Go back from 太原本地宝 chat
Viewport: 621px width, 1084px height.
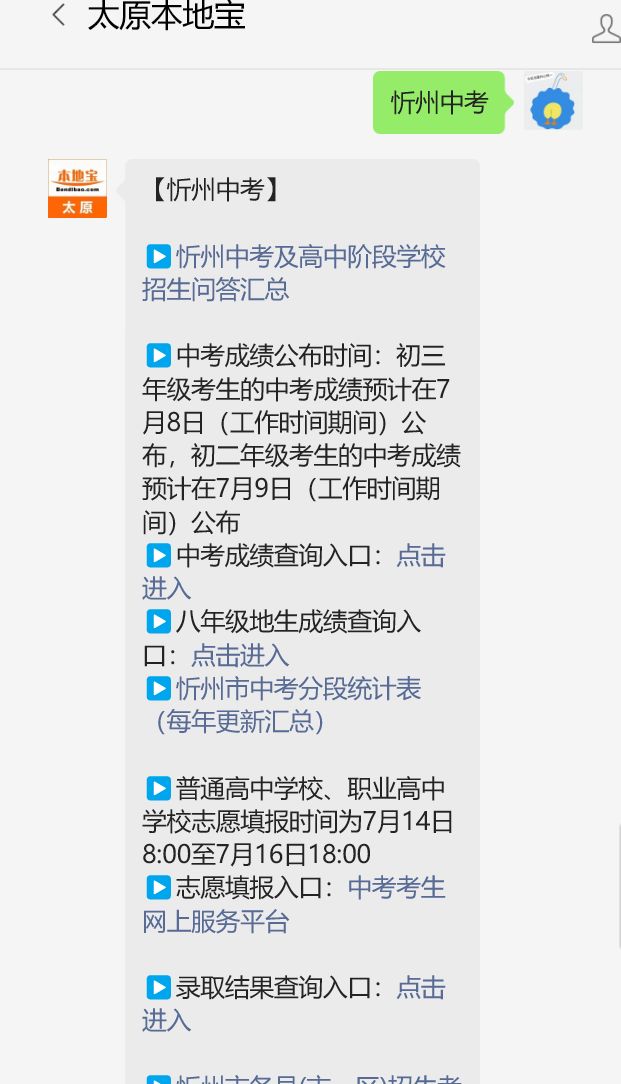[58, 17]
